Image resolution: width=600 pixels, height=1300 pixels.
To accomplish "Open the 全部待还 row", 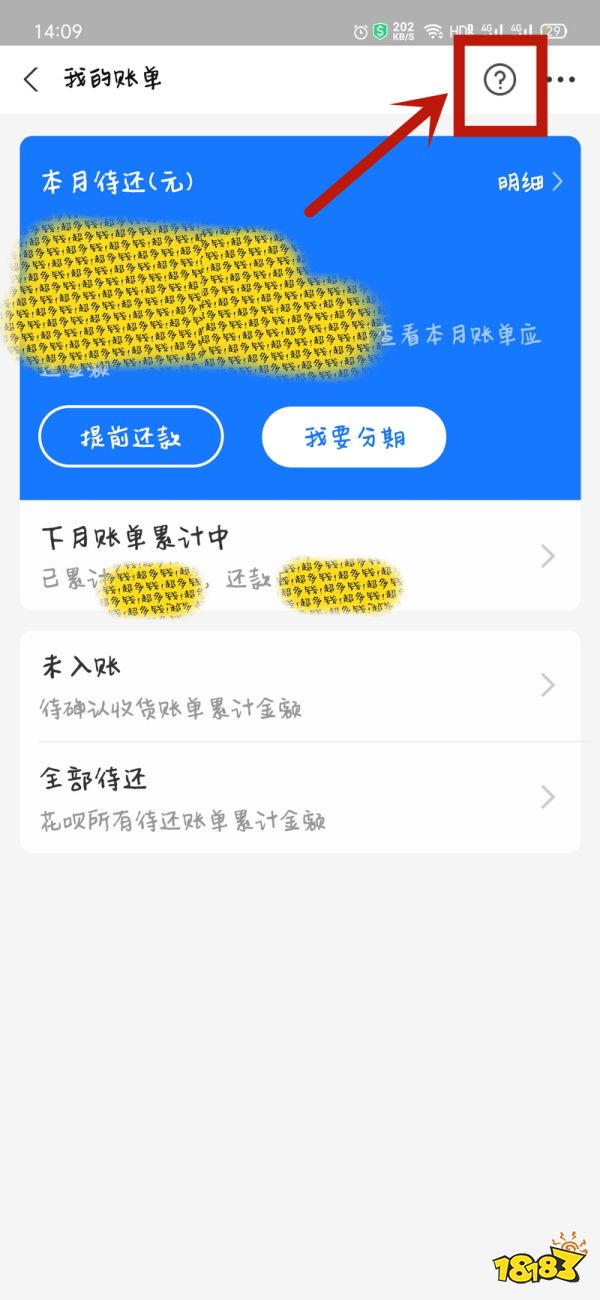I will coord(300,797).
